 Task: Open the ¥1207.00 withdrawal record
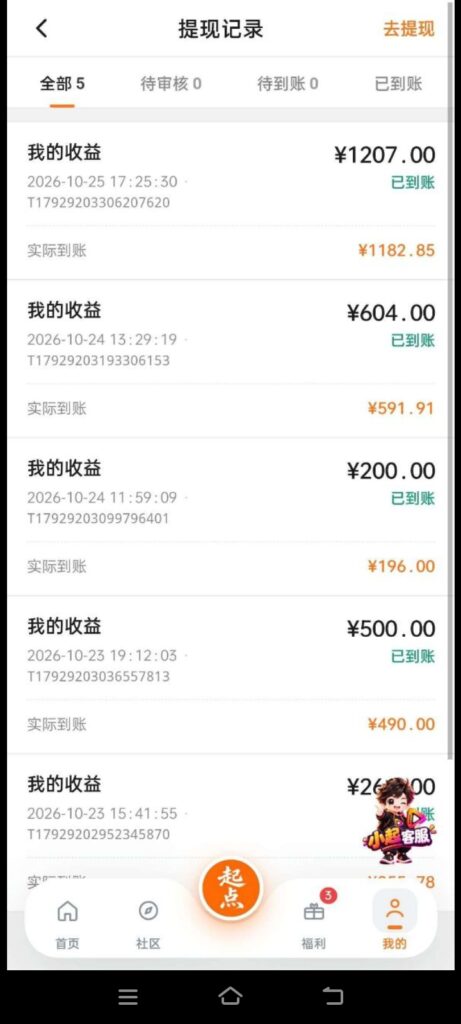coord(230,200)
